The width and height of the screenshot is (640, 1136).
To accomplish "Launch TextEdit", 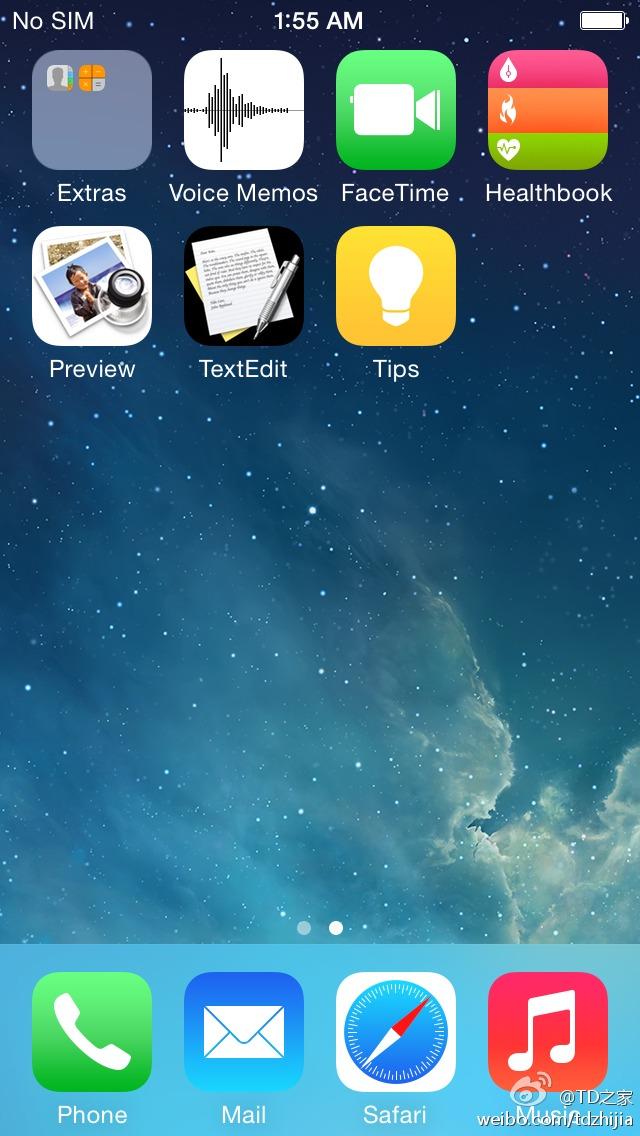I will (244, 286).
